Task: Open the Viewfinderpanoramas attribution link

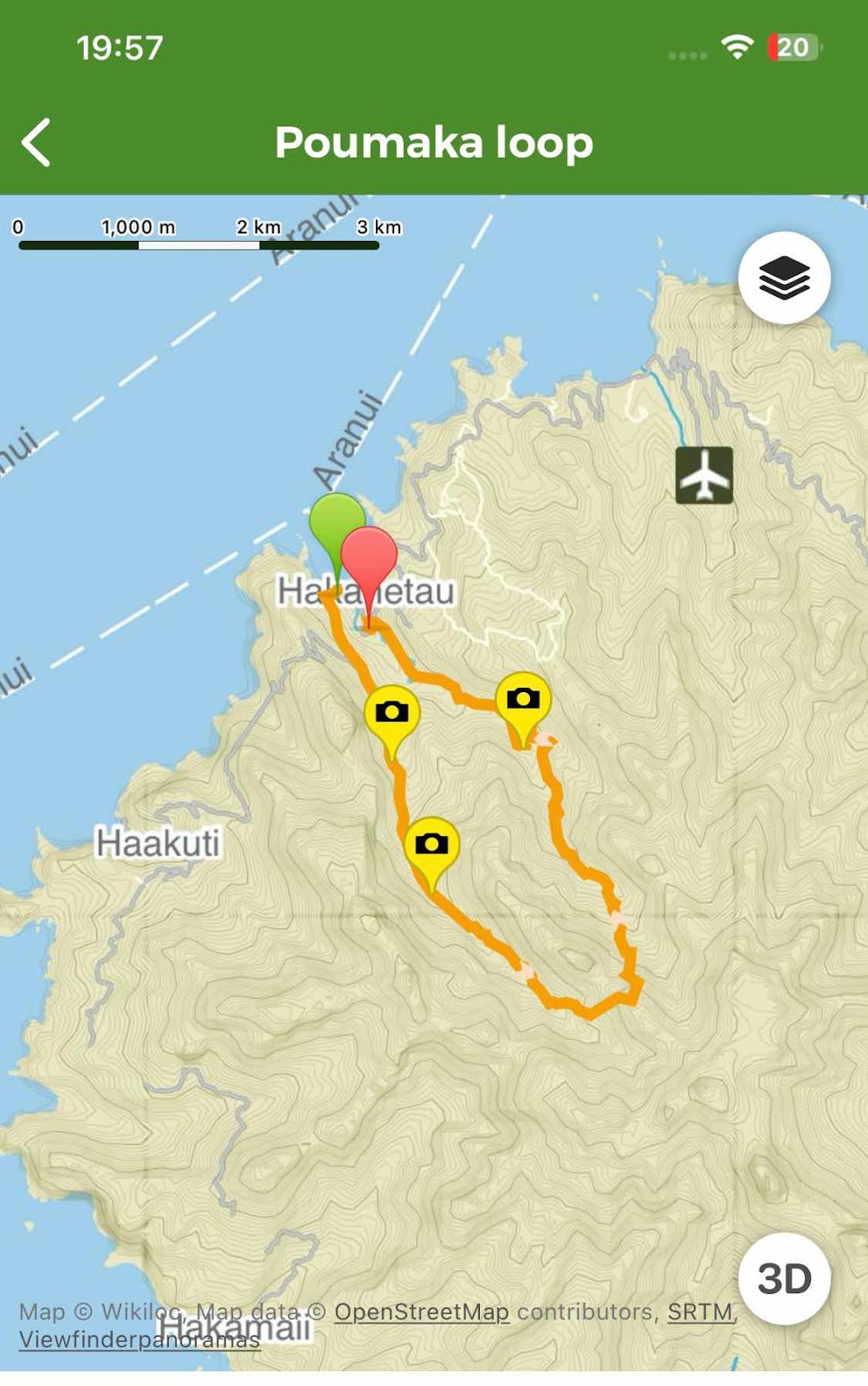Action: [x=139, y=1340]
